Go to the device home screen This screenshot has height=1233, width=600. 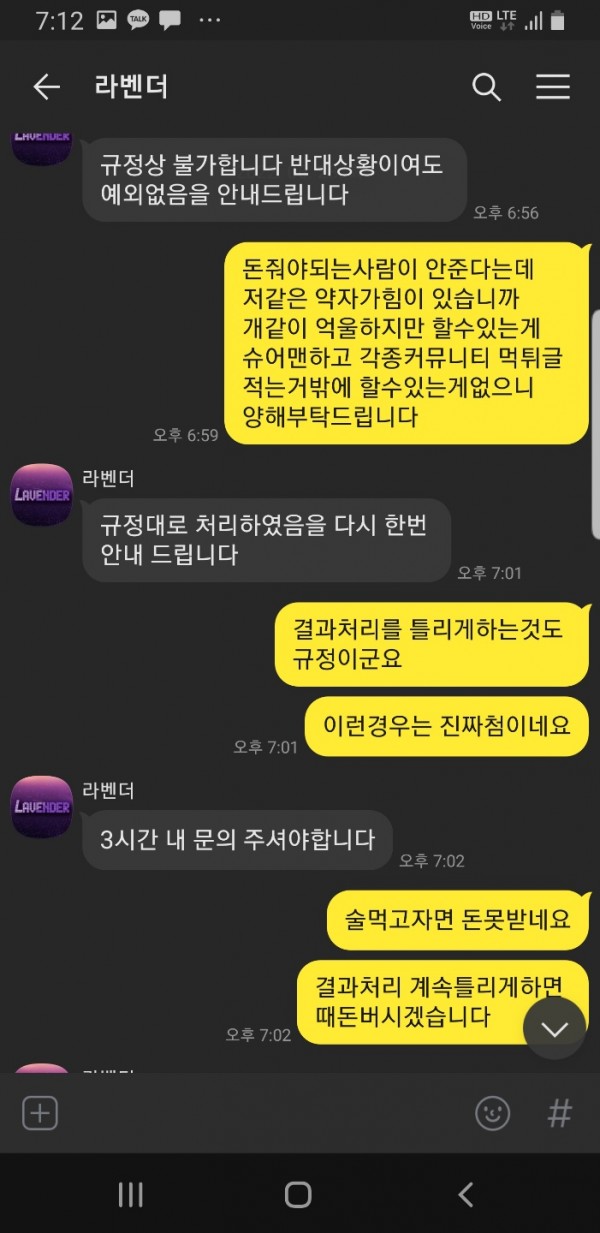pos(298,1193)
